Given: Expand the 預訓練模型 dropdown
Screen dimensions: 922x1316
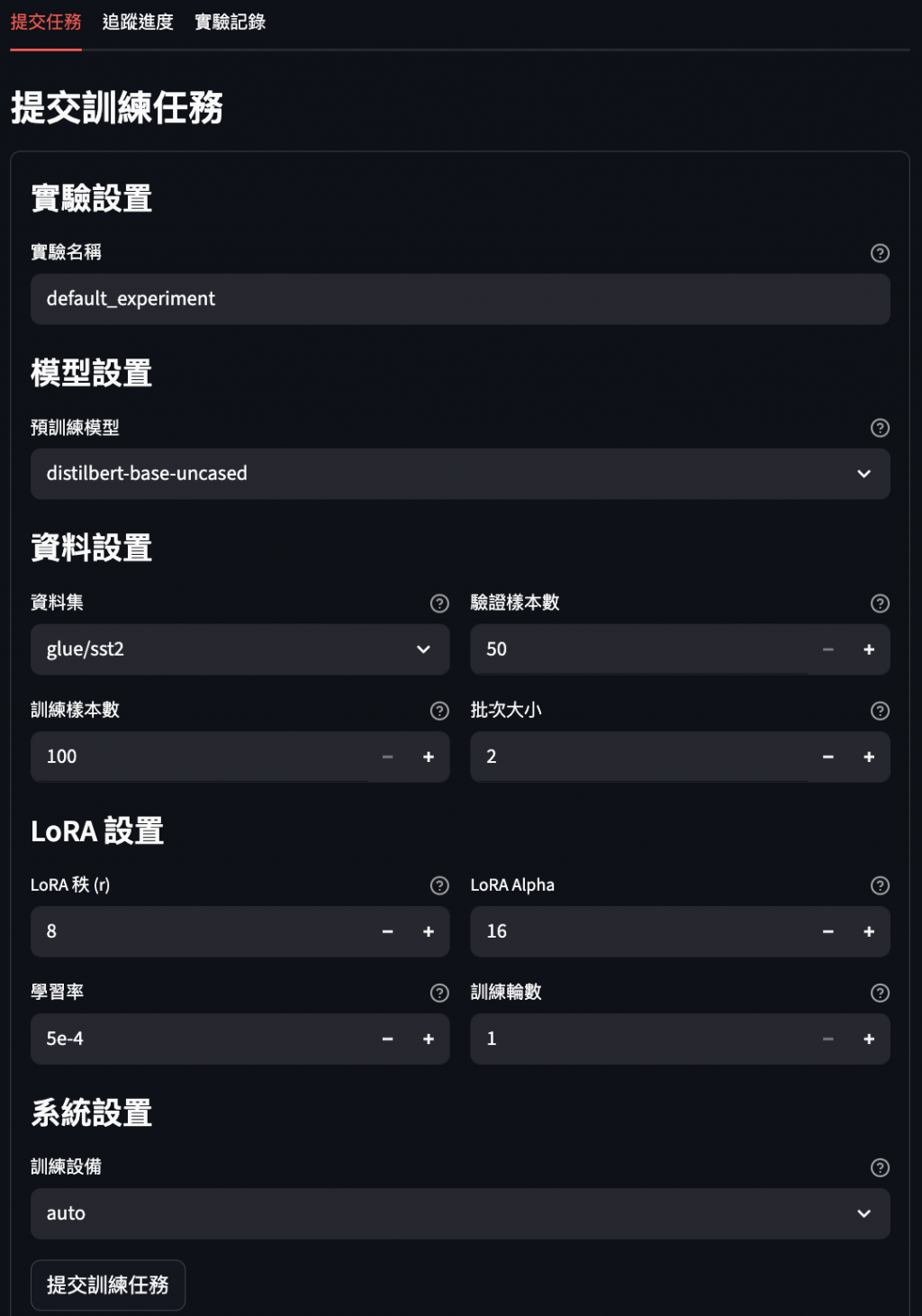Looking at the screenshot, I should pos(459,474).
